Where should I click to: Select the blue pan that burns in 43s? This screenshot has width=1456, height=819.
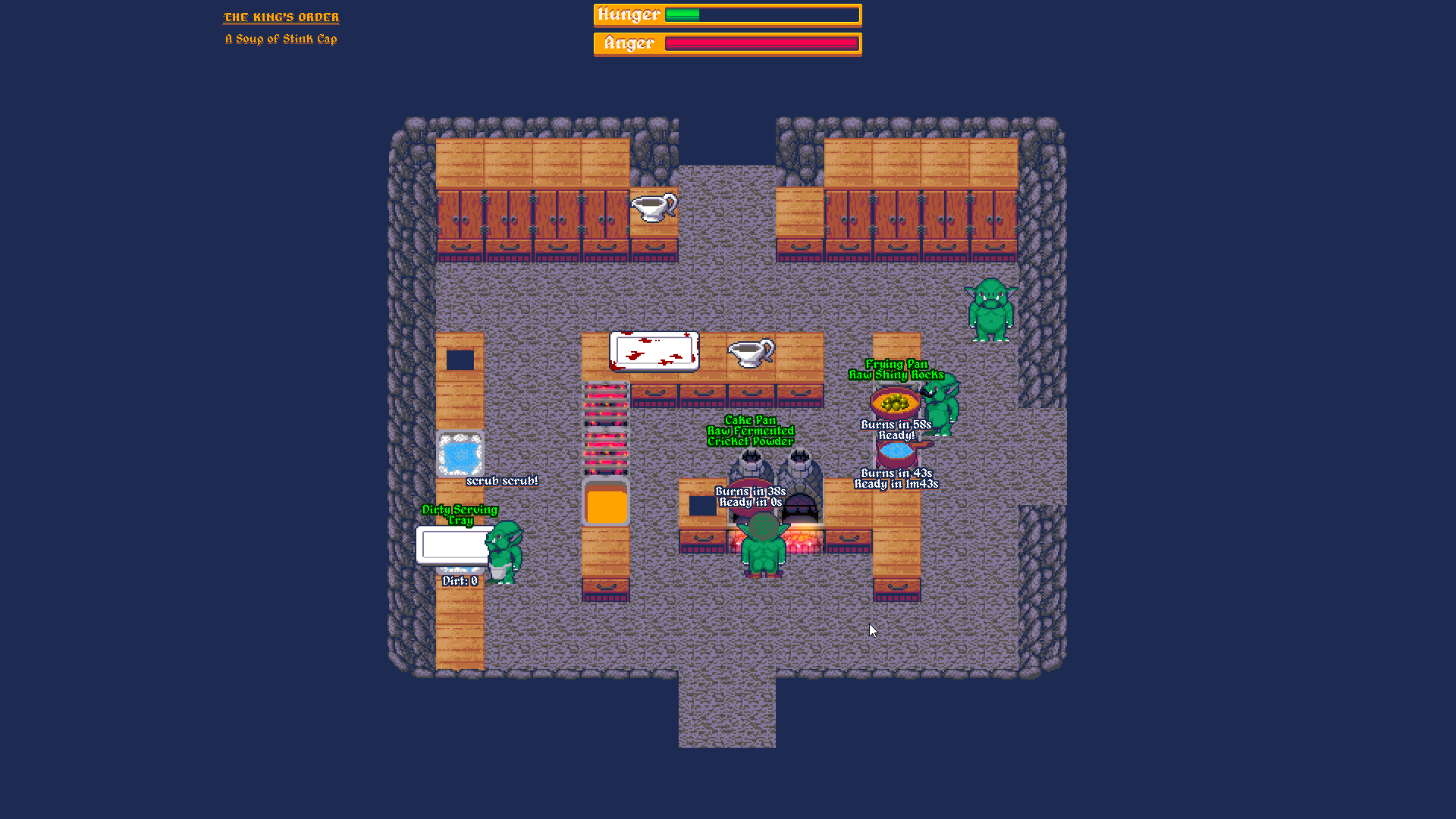pos(897,452)
